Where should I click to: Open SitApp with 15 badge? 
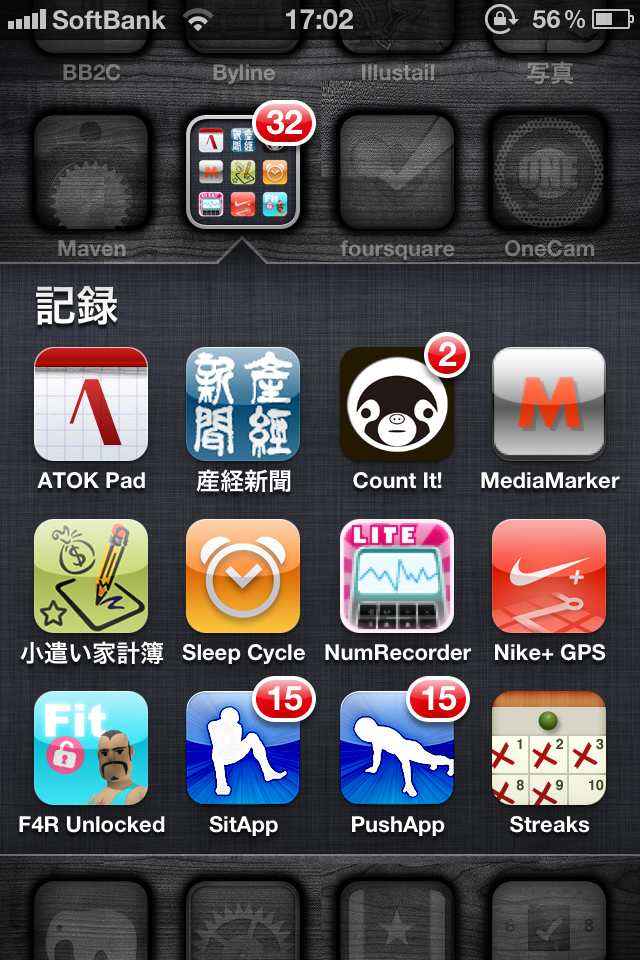point(243,748)
